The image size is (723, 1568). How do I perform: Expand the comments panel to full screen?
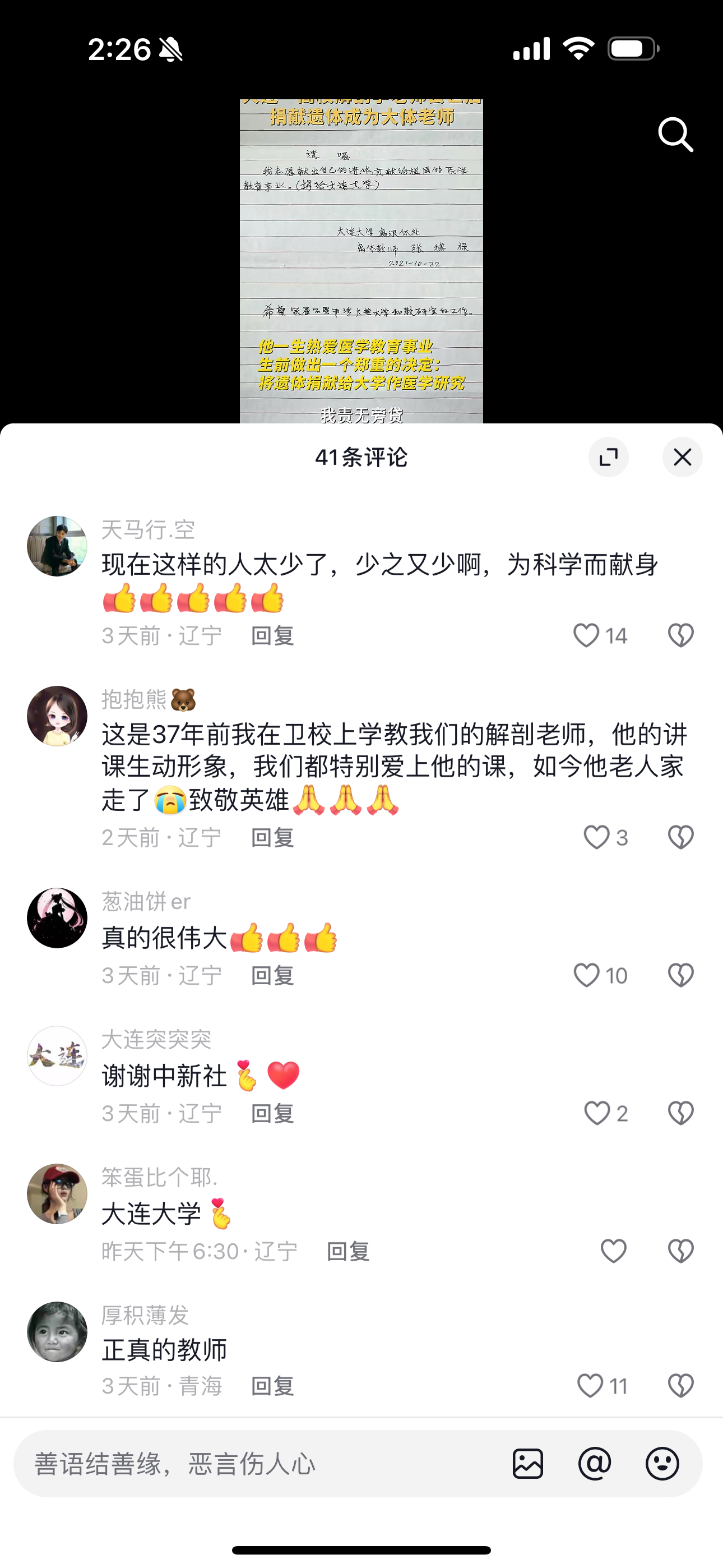tap(608, 457)
